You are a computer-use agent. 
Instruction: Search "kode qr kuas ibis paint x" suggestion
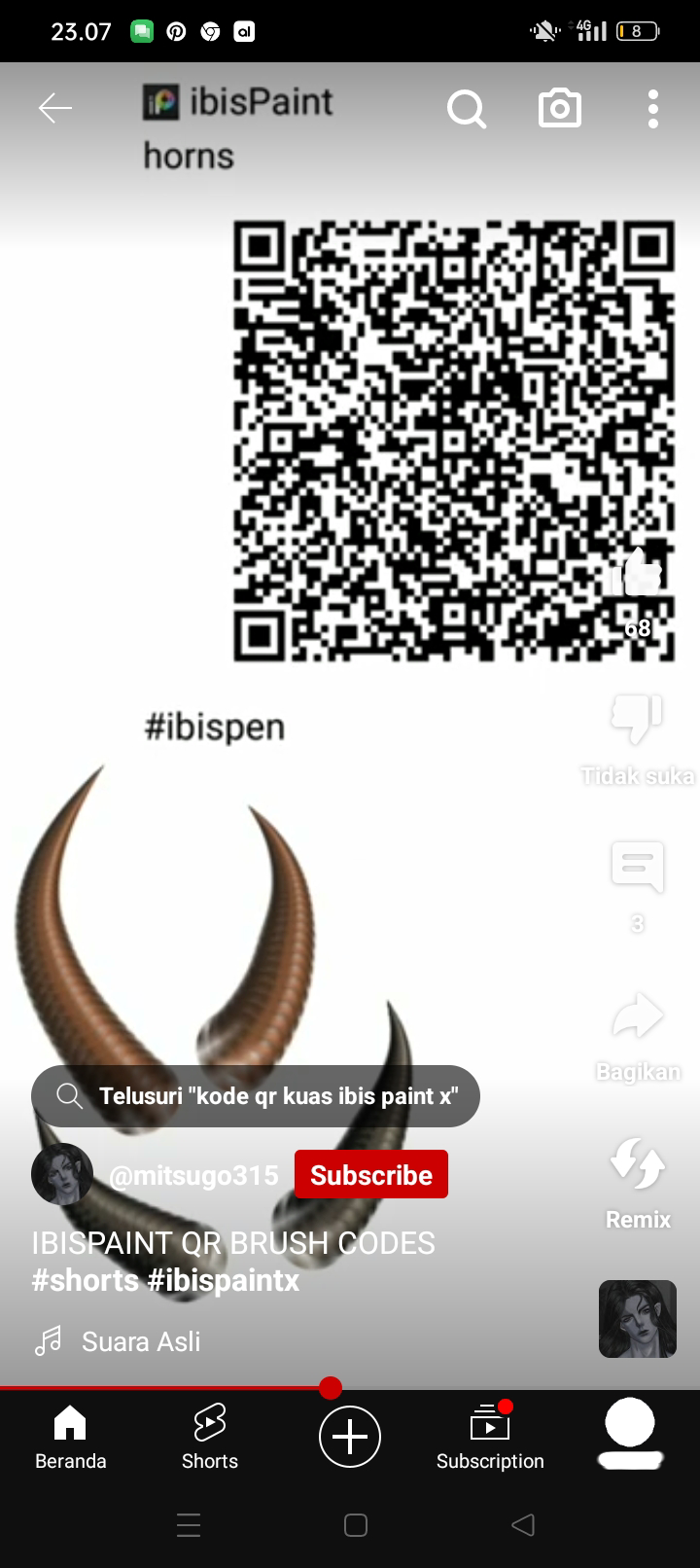pos(255,1095)
